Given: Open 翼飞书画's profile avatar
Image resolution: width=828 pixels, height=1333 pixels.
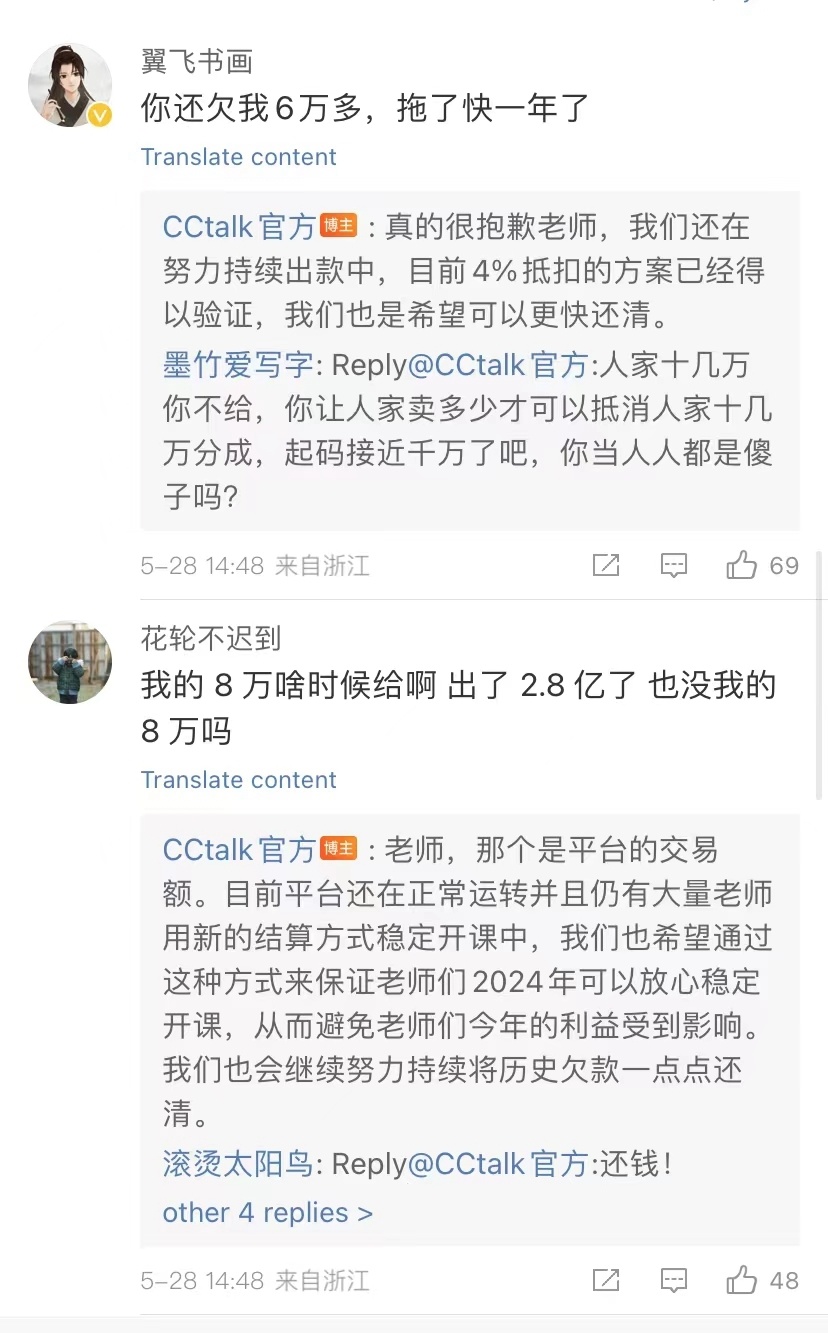Looking at the screenshot, I should 69,87.
